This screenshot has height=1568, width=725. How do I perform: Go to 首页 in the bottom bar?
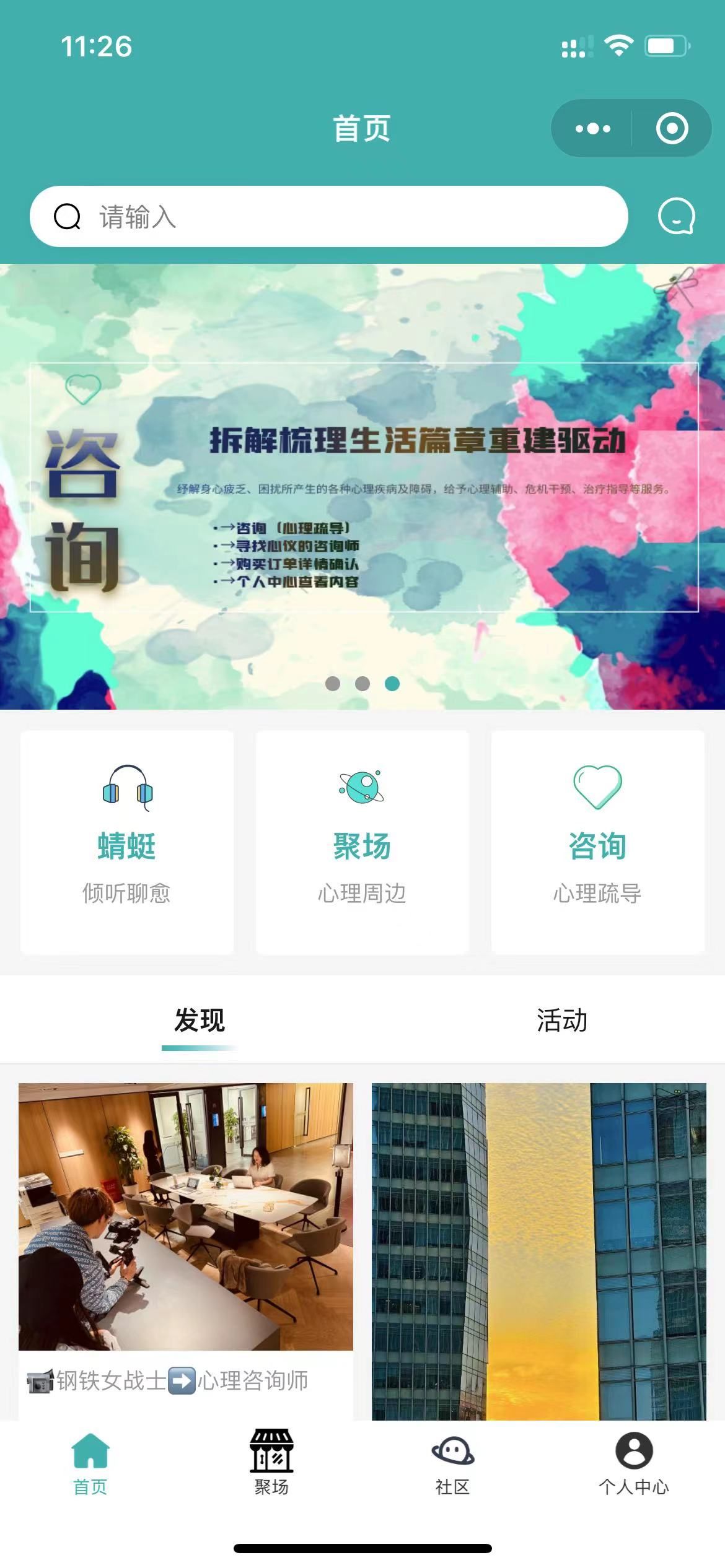pos(90,1463)
